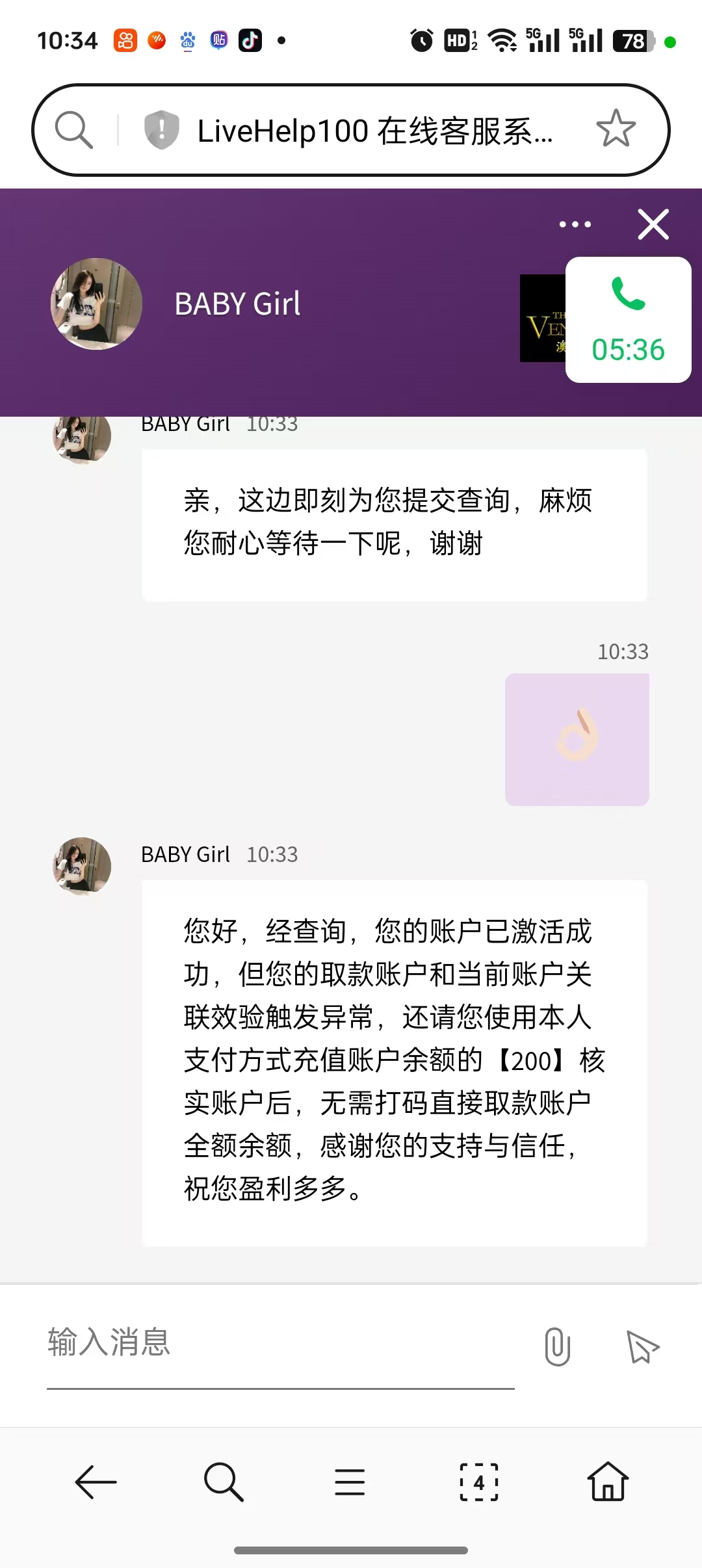The image size is (702, 1568).
Task: Tap the search magnifier in the address bar
Action: point(73,129)
